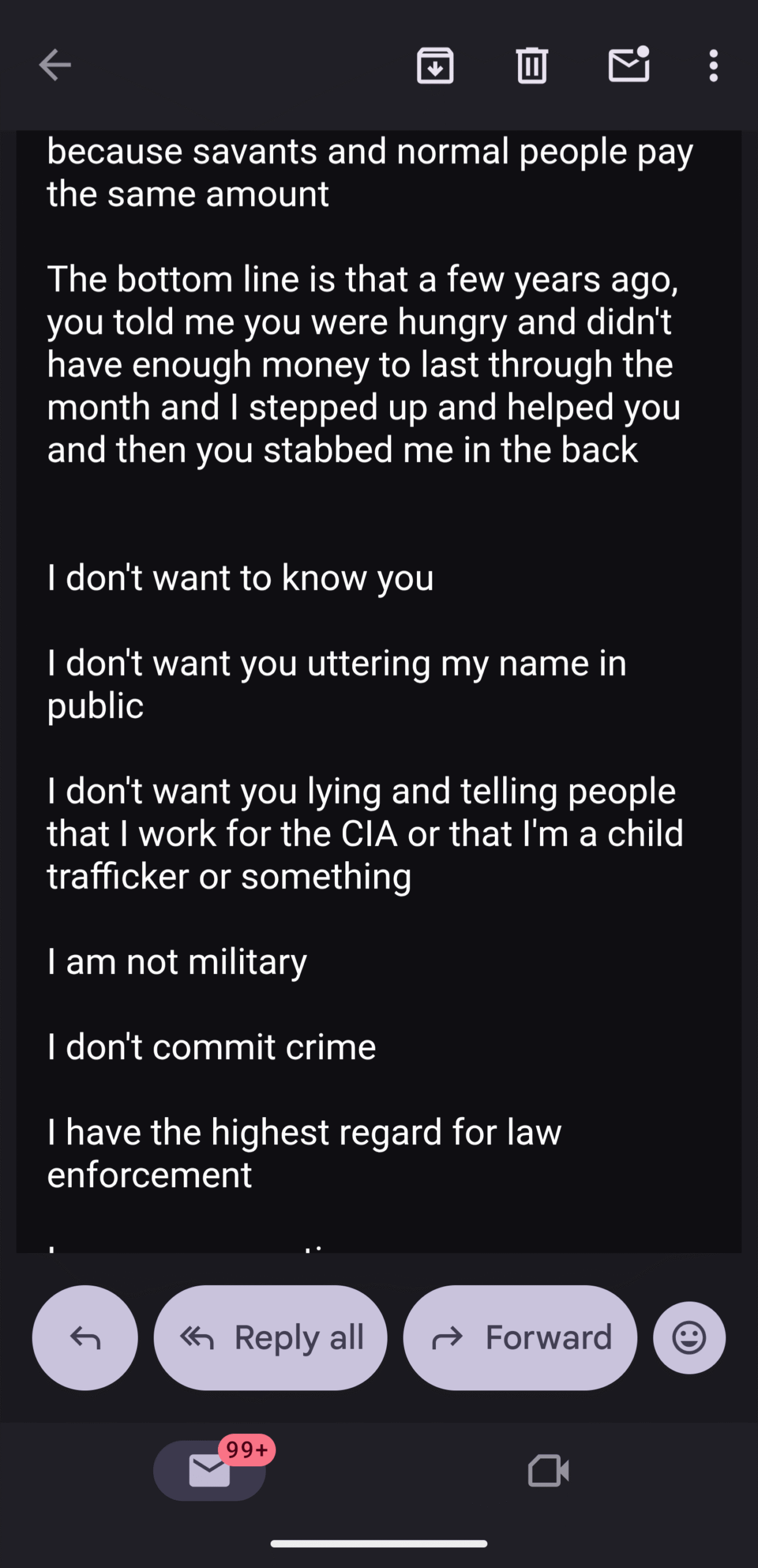Forward this email

point(520,1337)
